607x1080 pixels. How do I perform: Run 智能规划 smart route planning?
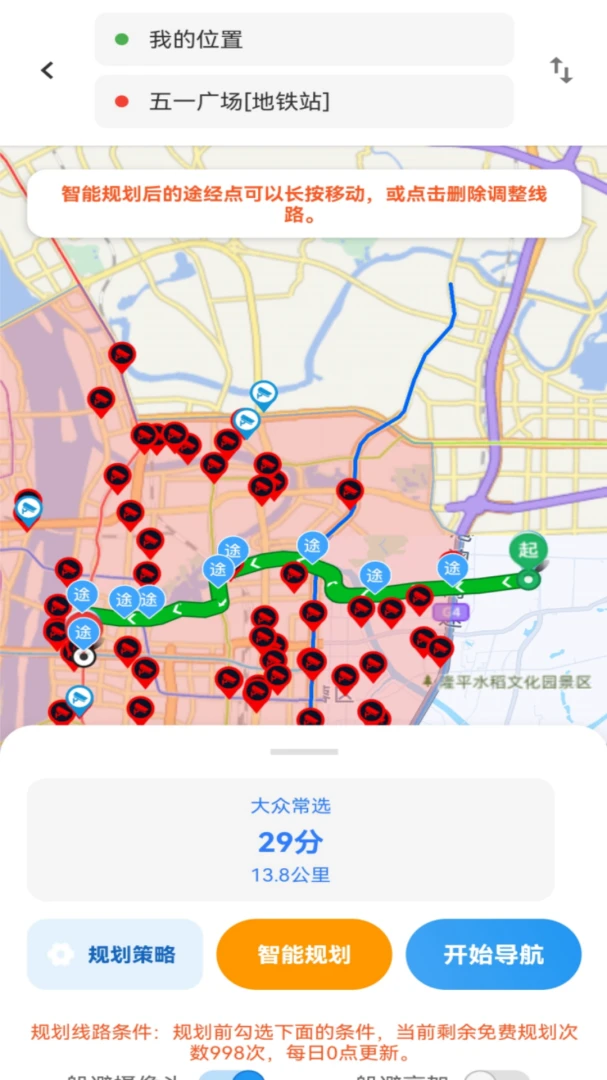[x=304, y=955]
